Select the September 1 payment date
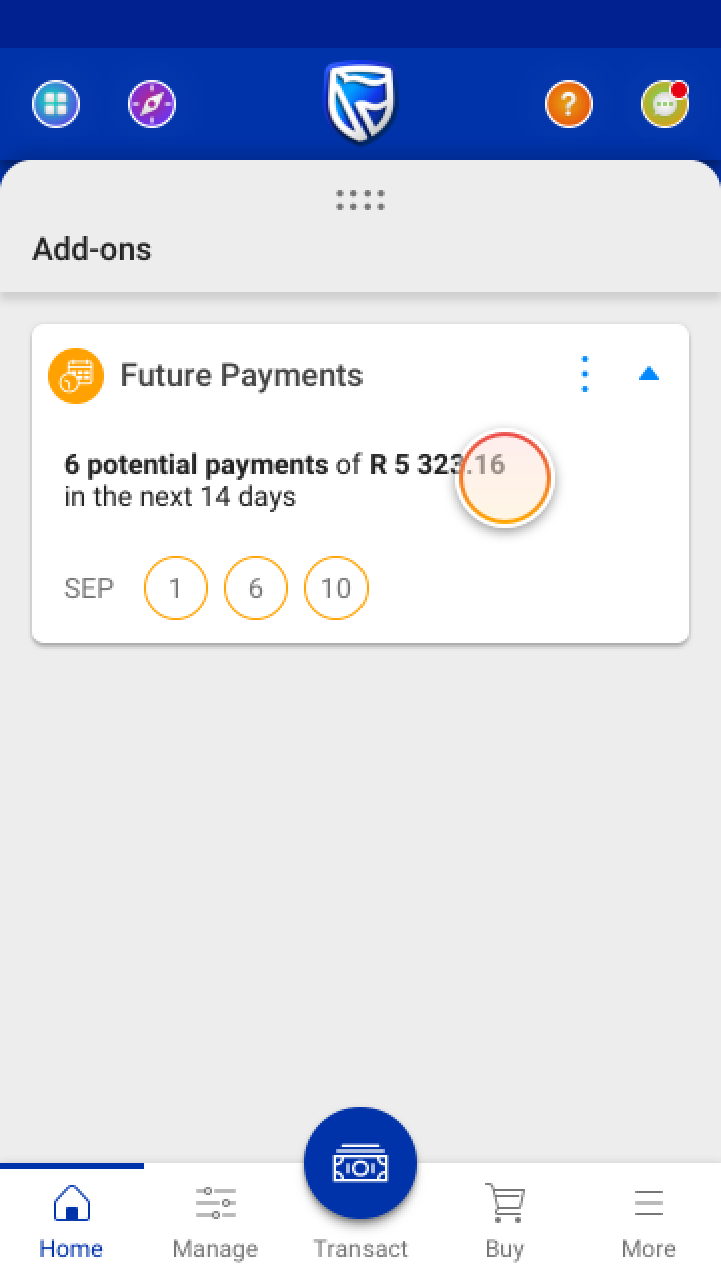 176,588
